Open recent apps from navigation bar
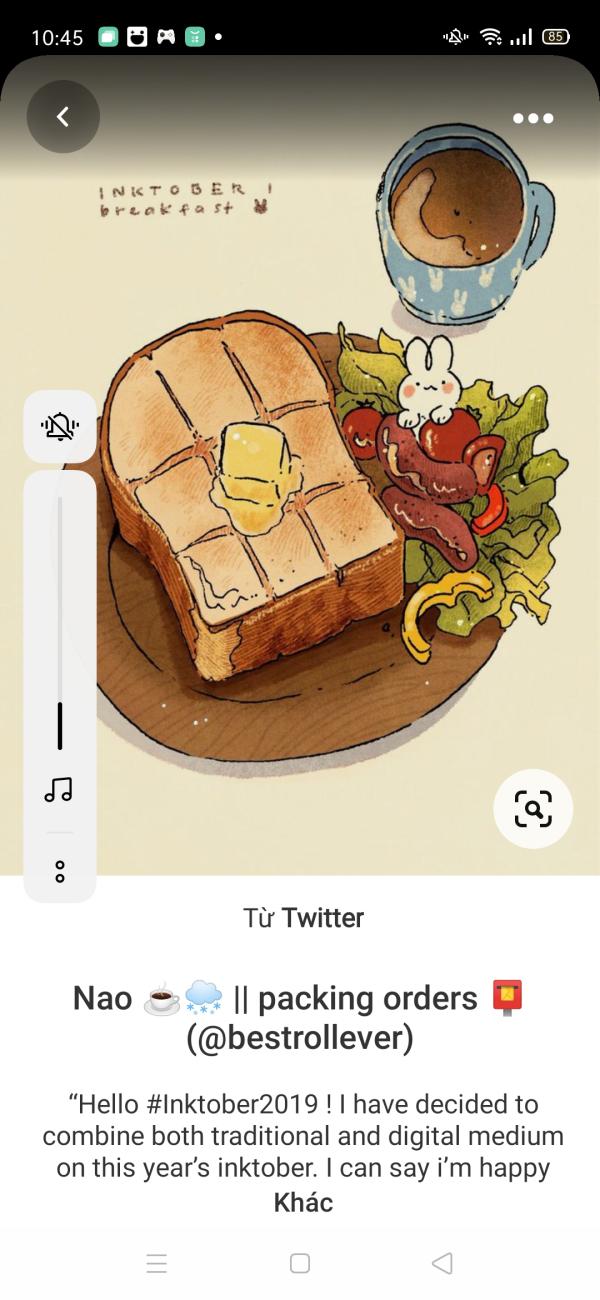 click(157, 1263)
